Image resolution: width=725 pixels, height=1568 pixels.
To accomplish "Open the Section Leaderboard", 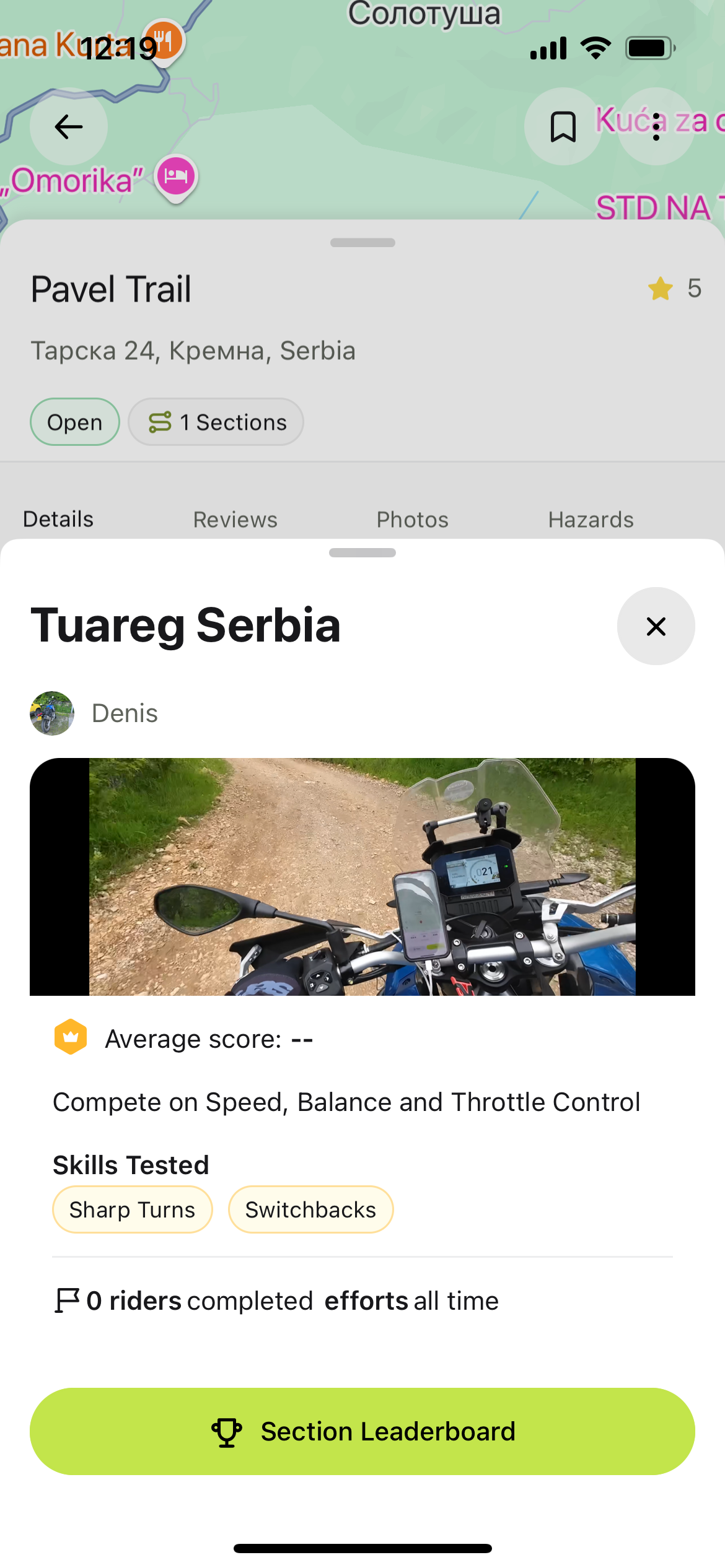I will 362,1431.
